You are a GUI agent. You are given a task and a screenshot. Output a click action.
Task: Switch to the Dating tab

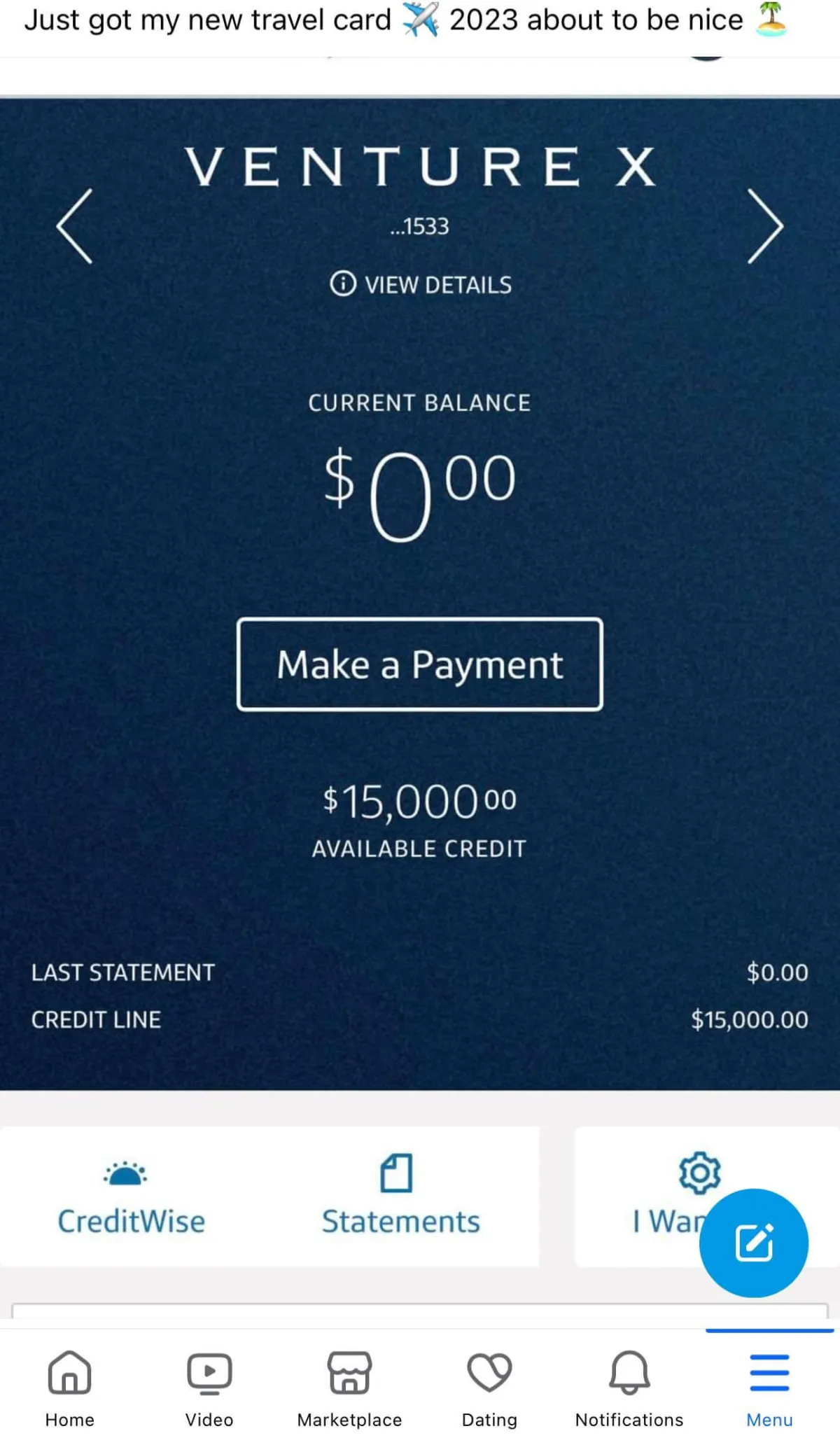click(x=489, y=1389)
